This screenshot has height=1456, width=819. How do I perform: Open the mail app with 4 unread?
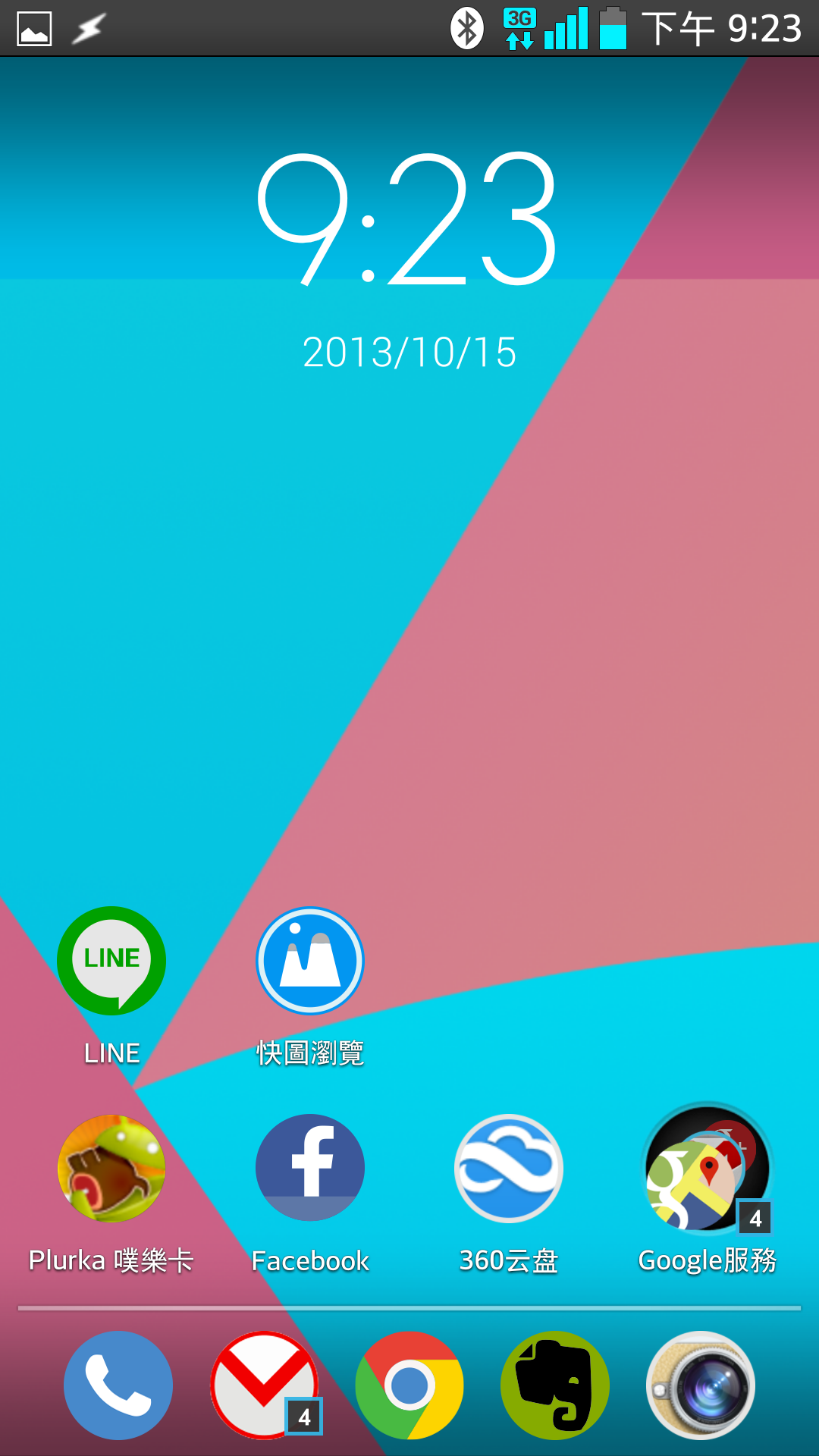click(264, 1385)
